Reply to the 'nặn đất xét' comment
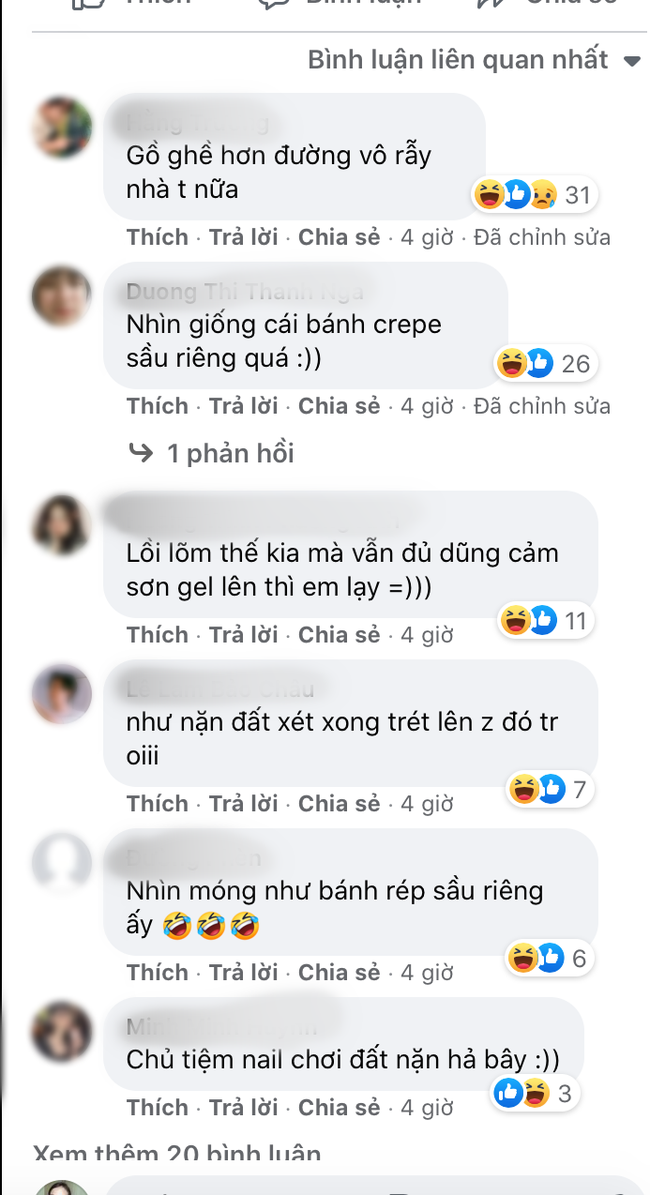This screenshot has width=650, height=1195. tap(244, 804)
